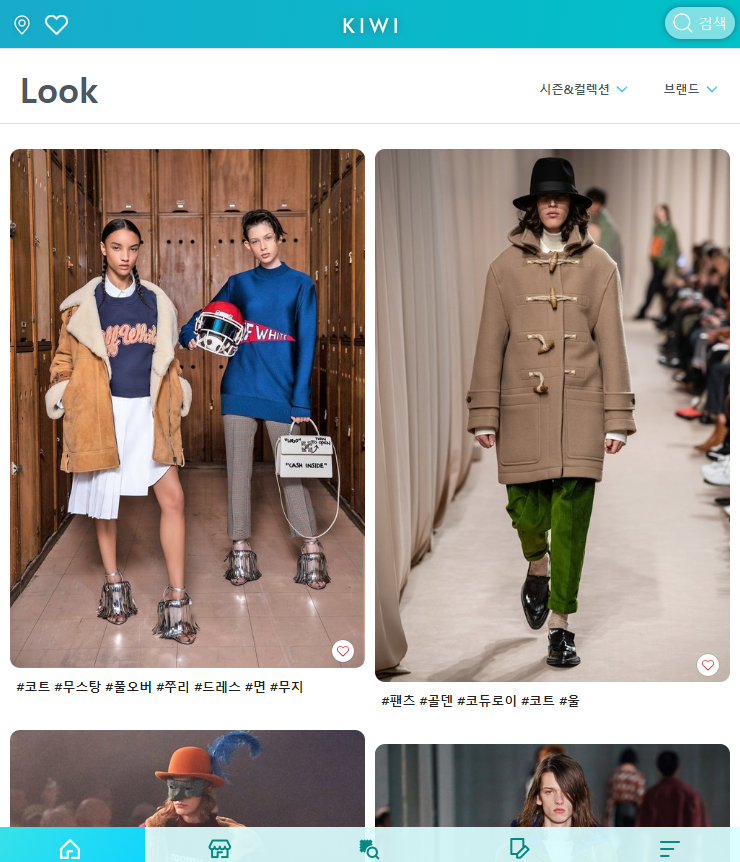This screenshot has width=740, height=862.
Task: Tap the 검색 search button
Action: pyautogui.click(x=699, y=23)
